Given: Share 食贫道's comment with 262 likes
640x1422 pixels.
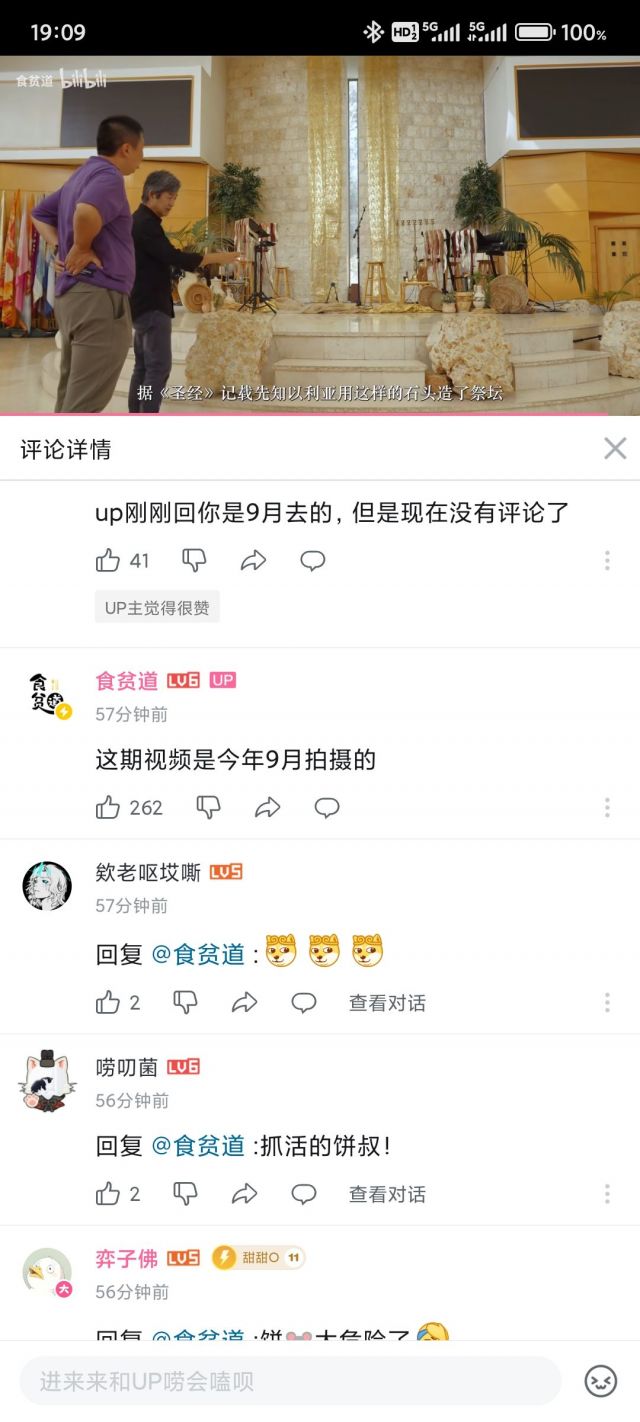Looking at the screenshot, I should tap(267, 807).
